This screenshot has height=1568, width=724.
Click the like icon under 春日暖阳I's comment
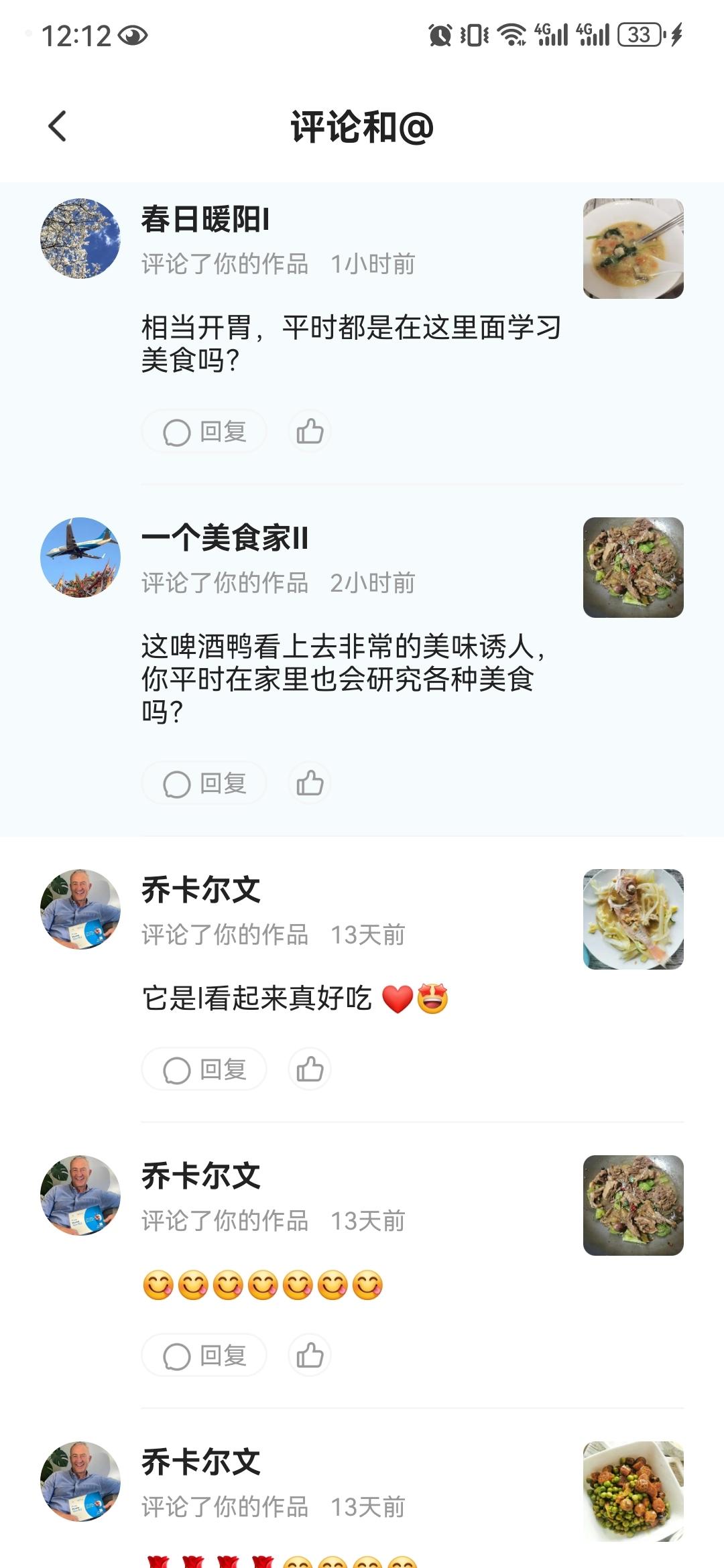coord(309,431)
